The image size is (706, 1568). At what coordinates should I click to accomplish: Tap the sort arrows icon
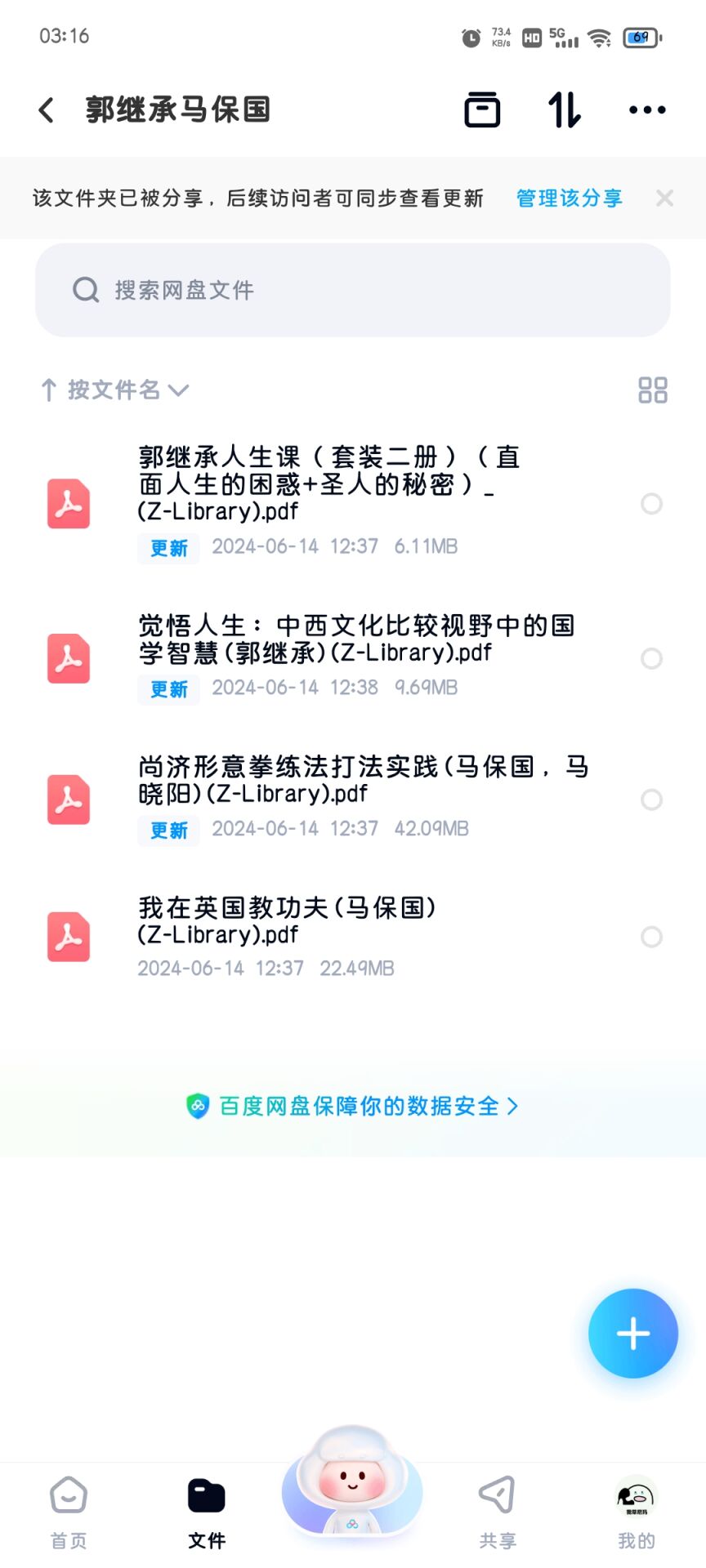[565, 109]
